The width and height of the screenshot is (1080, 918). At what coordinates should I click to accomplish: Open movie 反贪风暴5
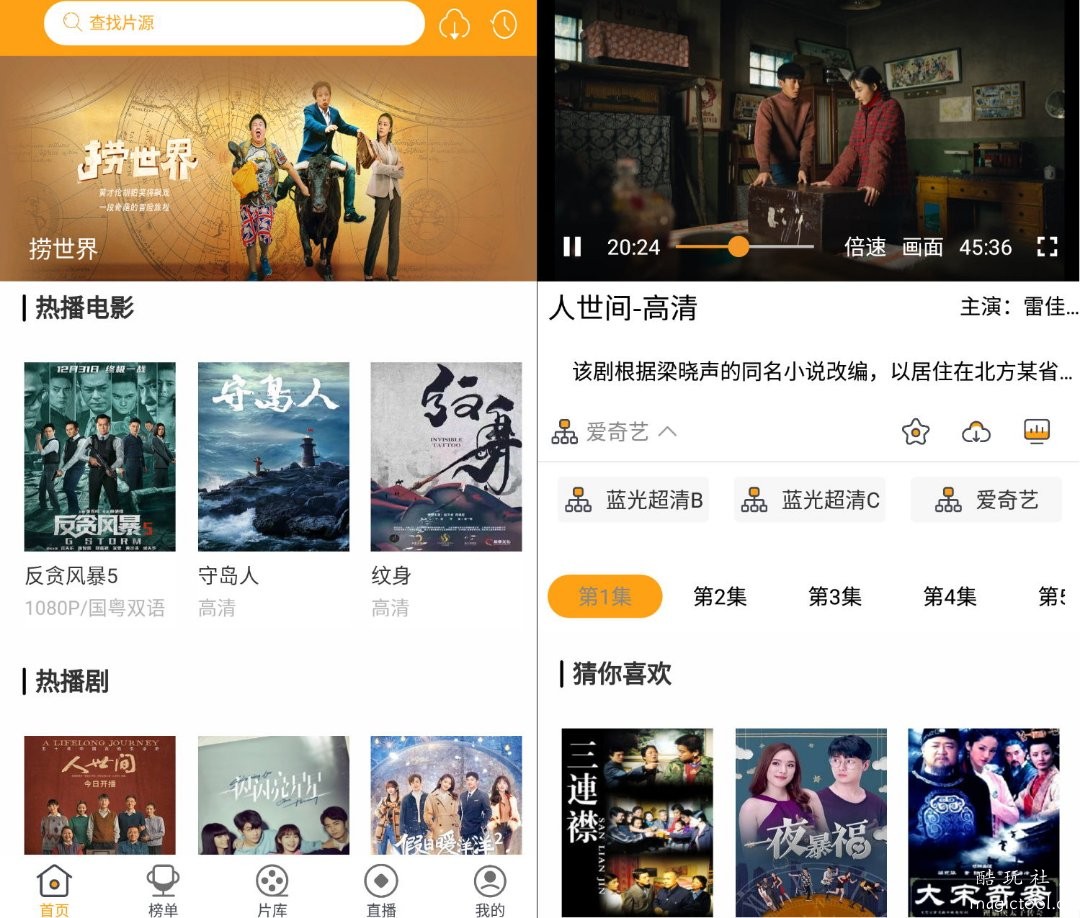100,457
